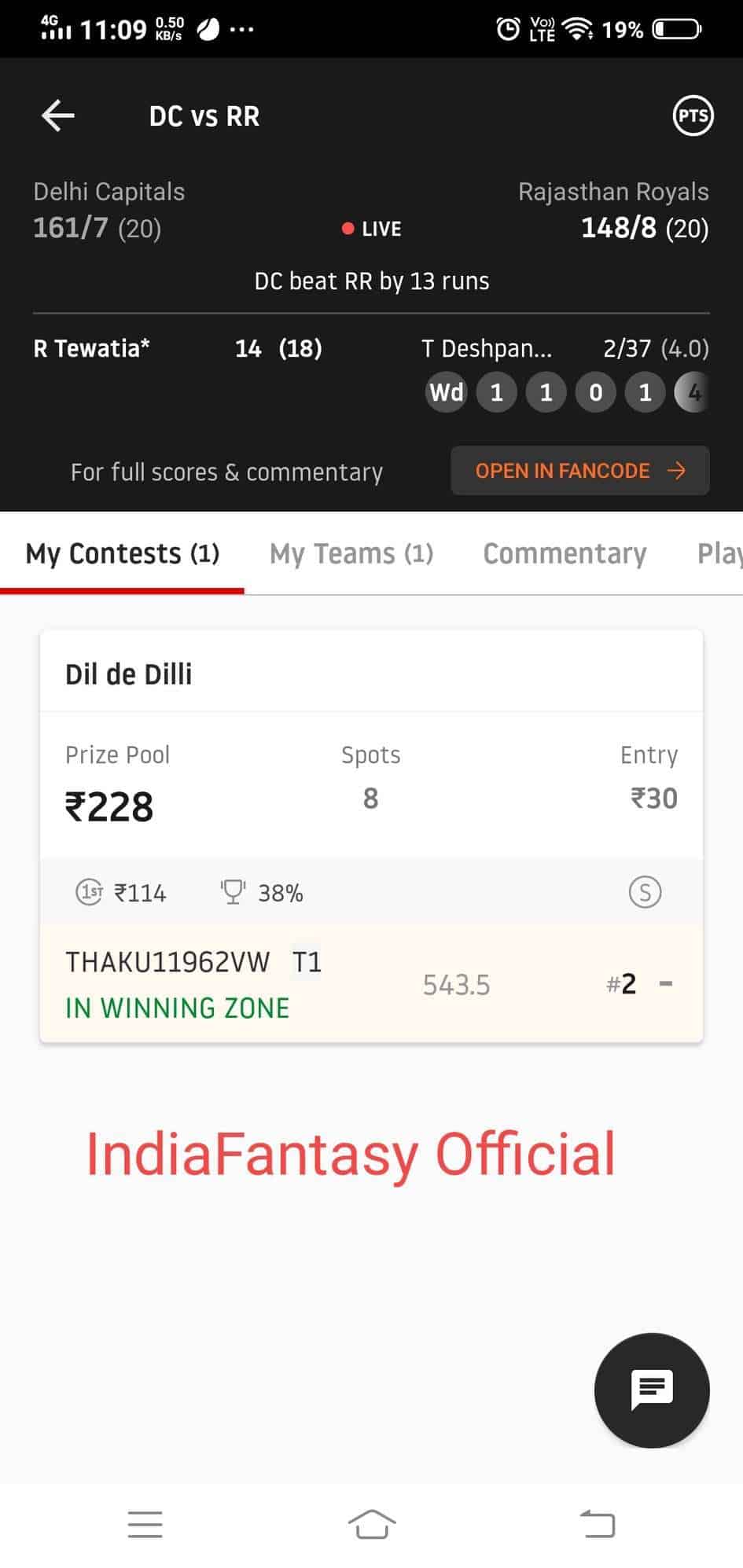This screenshot has height=1568, width=743.
Task: Open the PTS points system icon
Action: 693,116
